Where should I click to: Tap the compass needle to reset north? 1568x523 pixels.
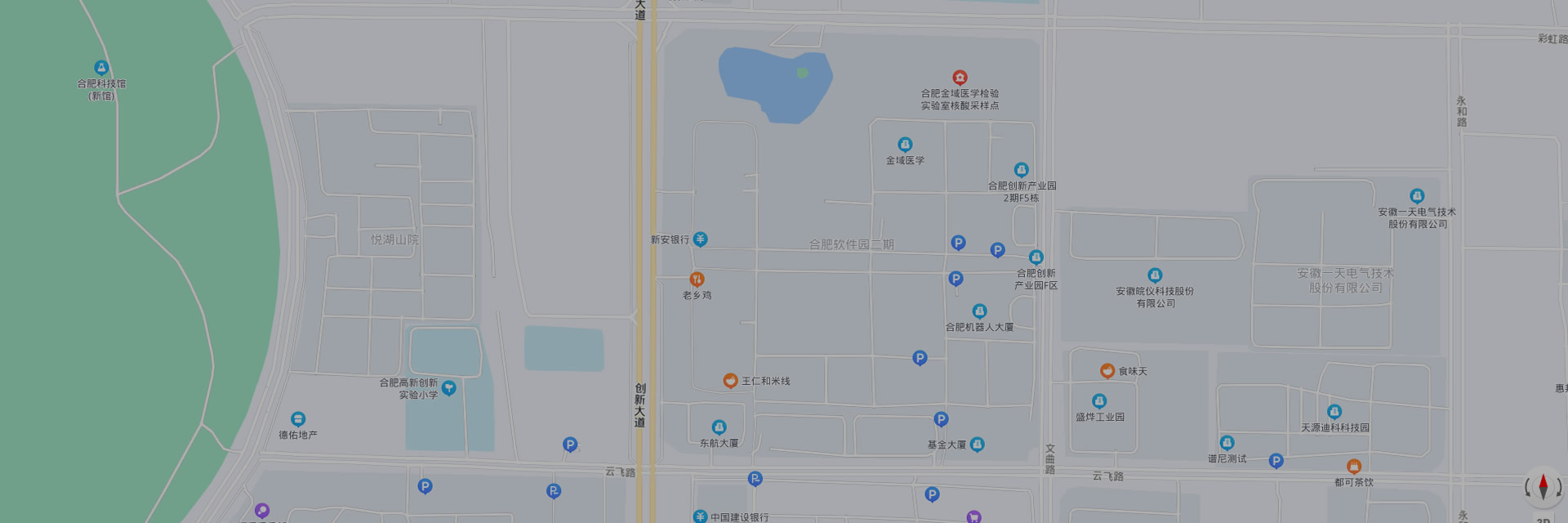(x=1543, y=487)
